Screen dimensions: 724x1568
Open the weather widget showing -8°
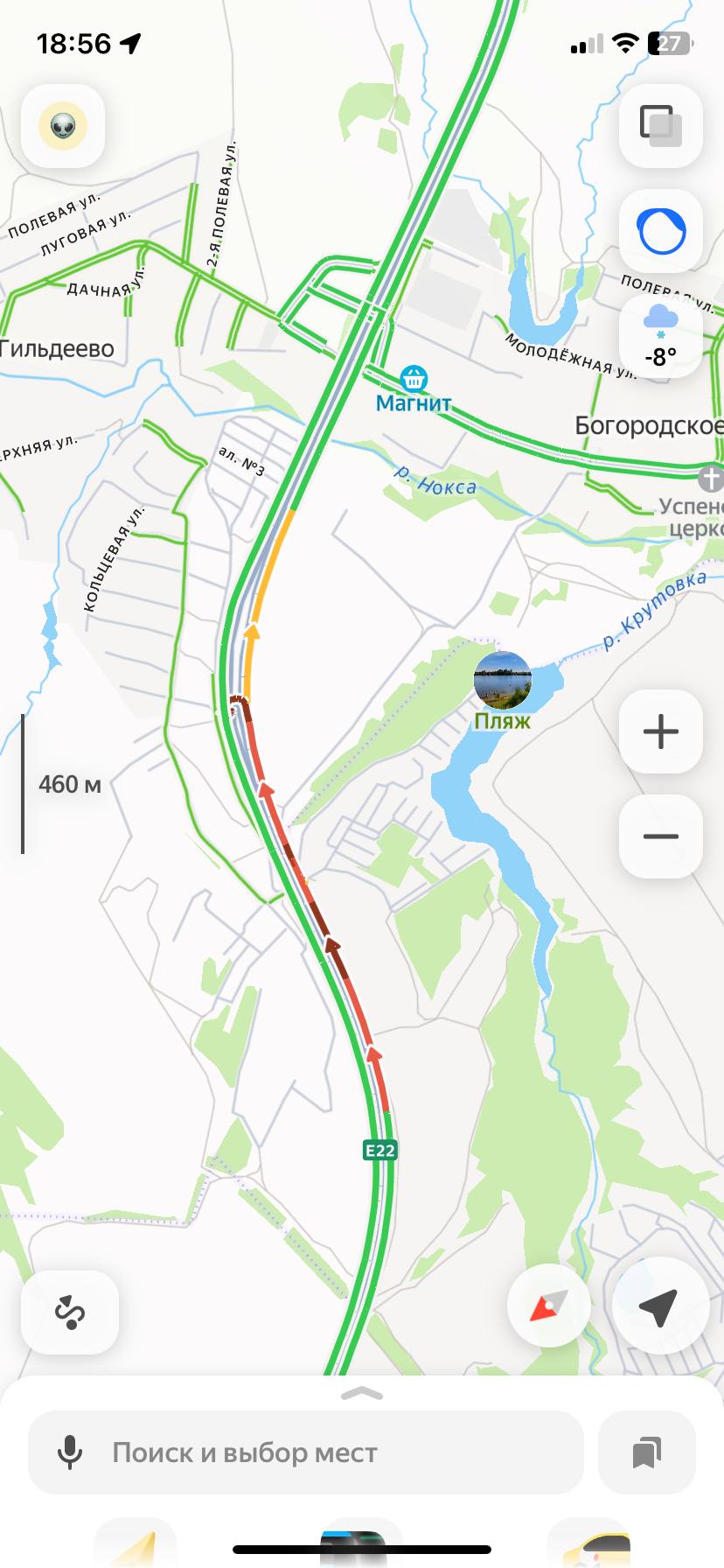pos(660,337)
